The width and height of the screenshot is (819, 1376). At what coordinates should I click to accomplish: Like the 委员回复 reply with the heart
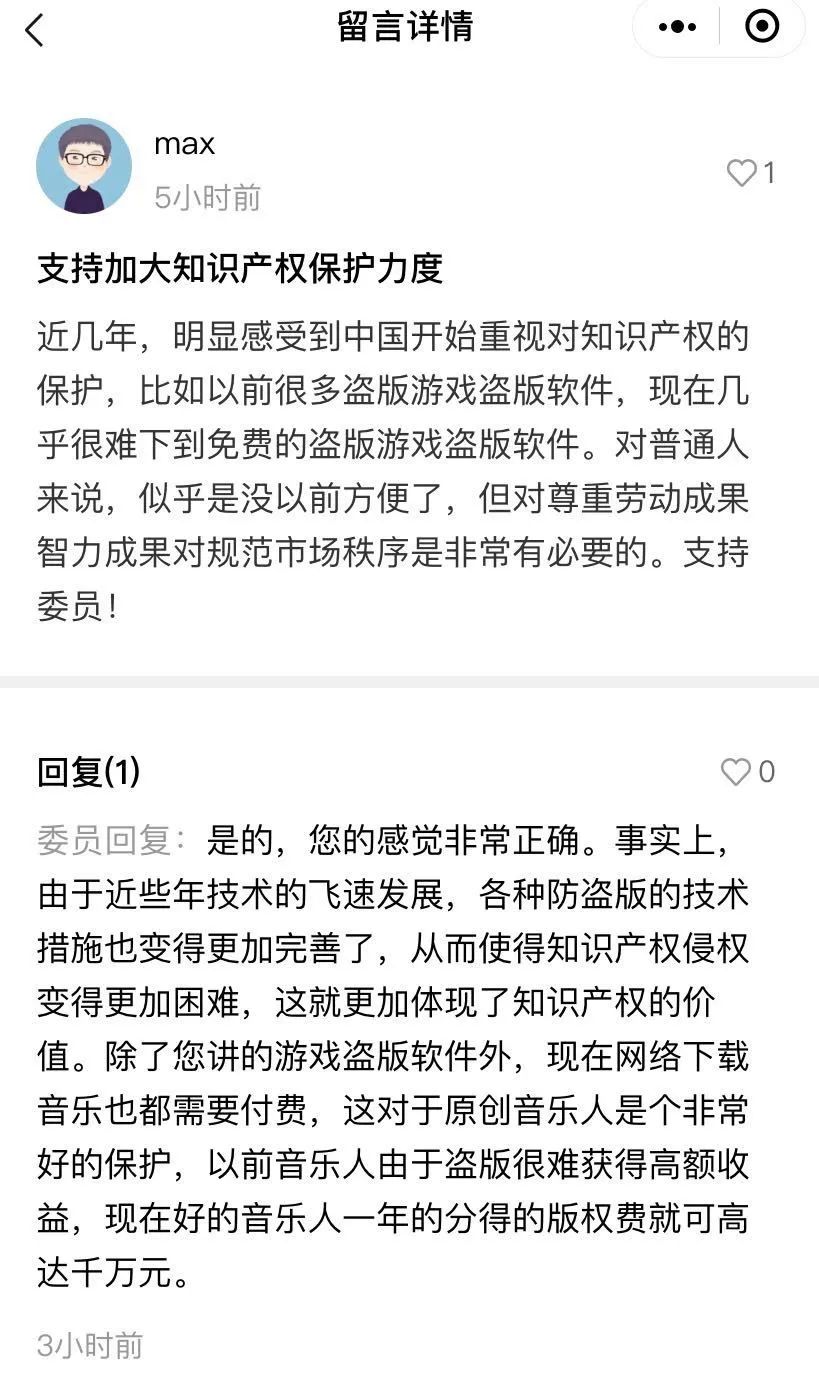coord(736,772)
